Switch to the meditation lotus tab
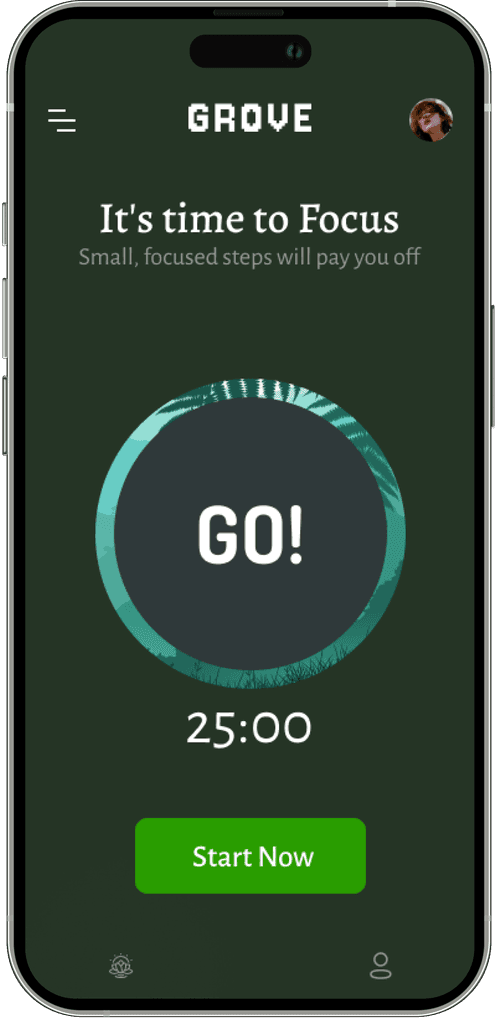498x1024 pixels. point(121,965)
